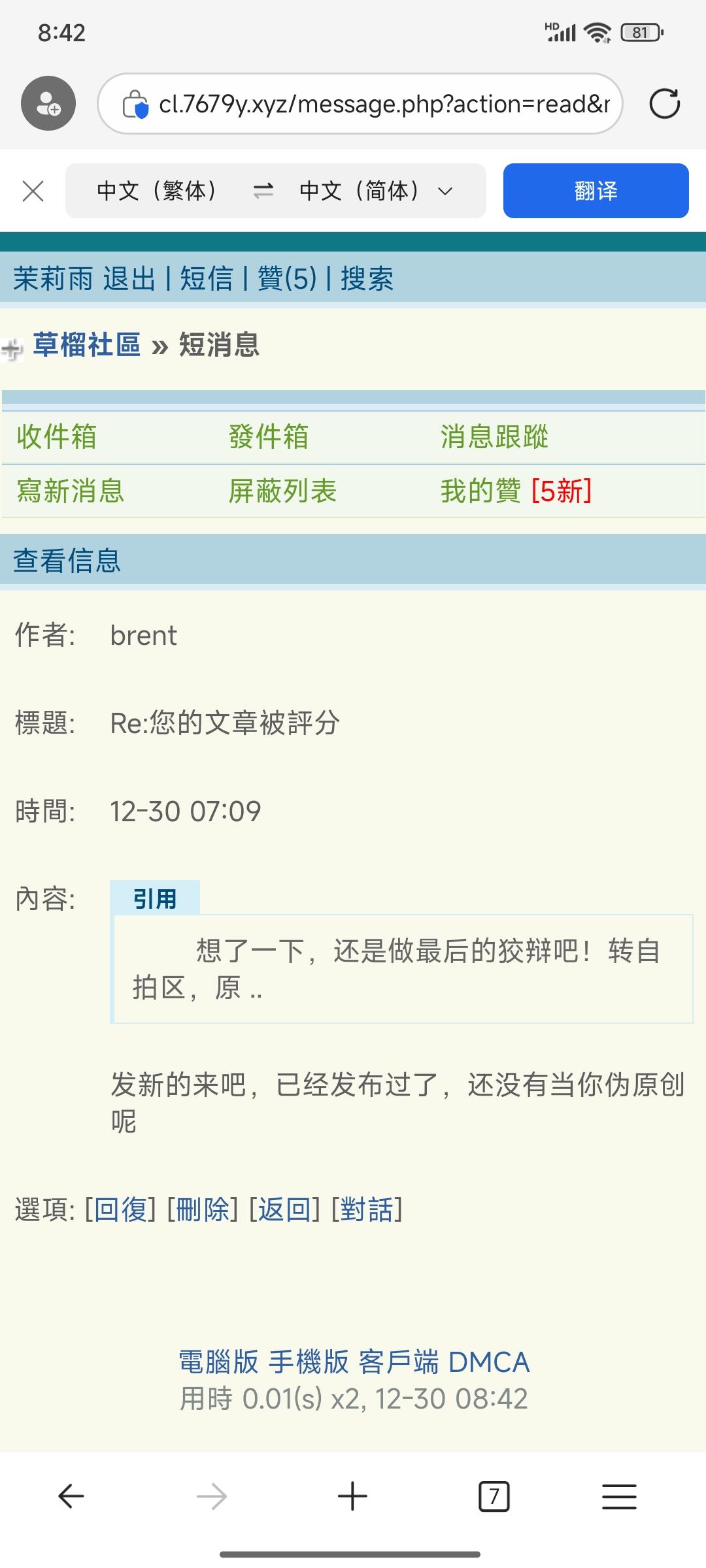Tap the profile avatar icon
706x1568 pixels.
(48, 103)
